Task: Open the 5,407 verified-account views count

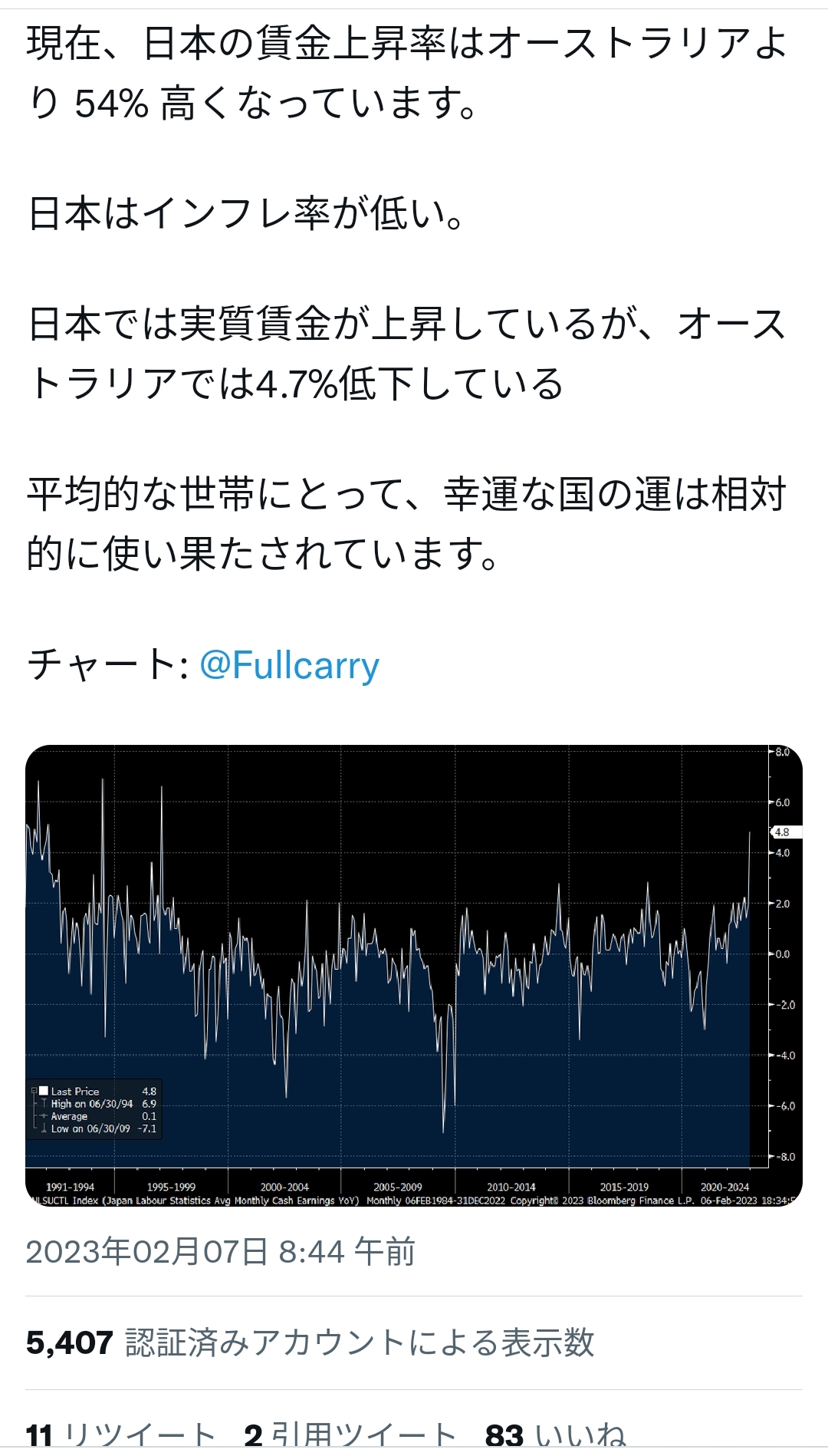Action: pos(310,1342)
